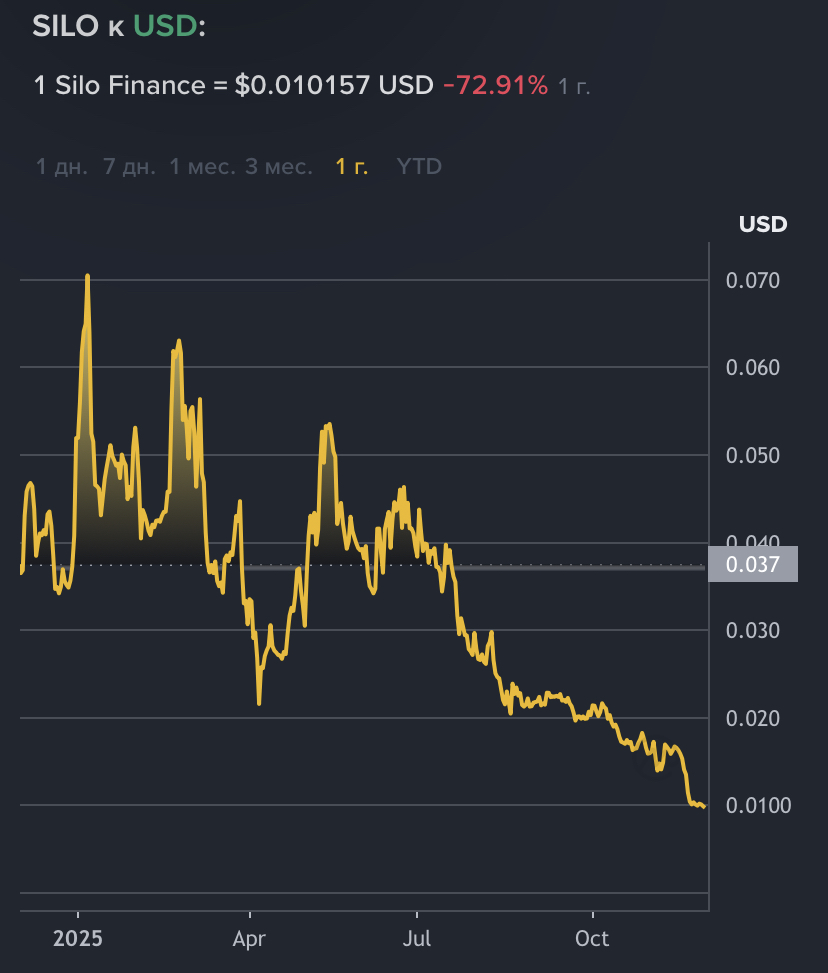Image resolution: width=828 pixels, height=973 pixels.
Task: Switch to the 1 мес. view
Action: (202, 166)
